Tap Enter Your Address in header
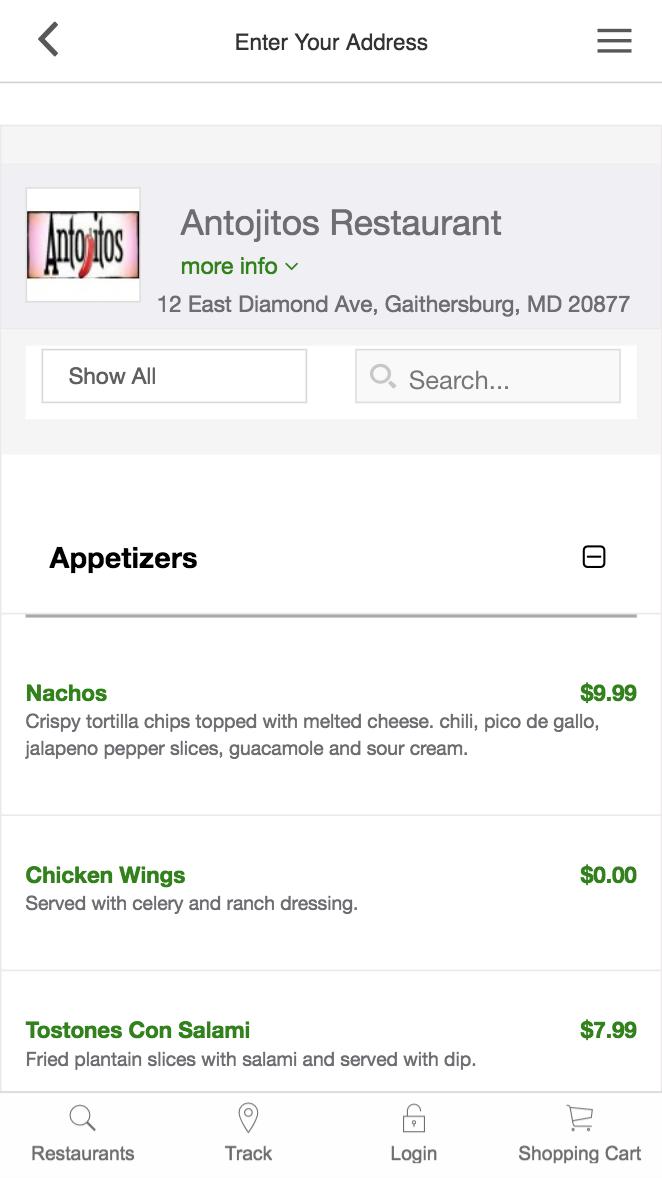Image resolution: width=662 pixels, height=1178 pixels. pyautogui.click(x=331, y=42)
